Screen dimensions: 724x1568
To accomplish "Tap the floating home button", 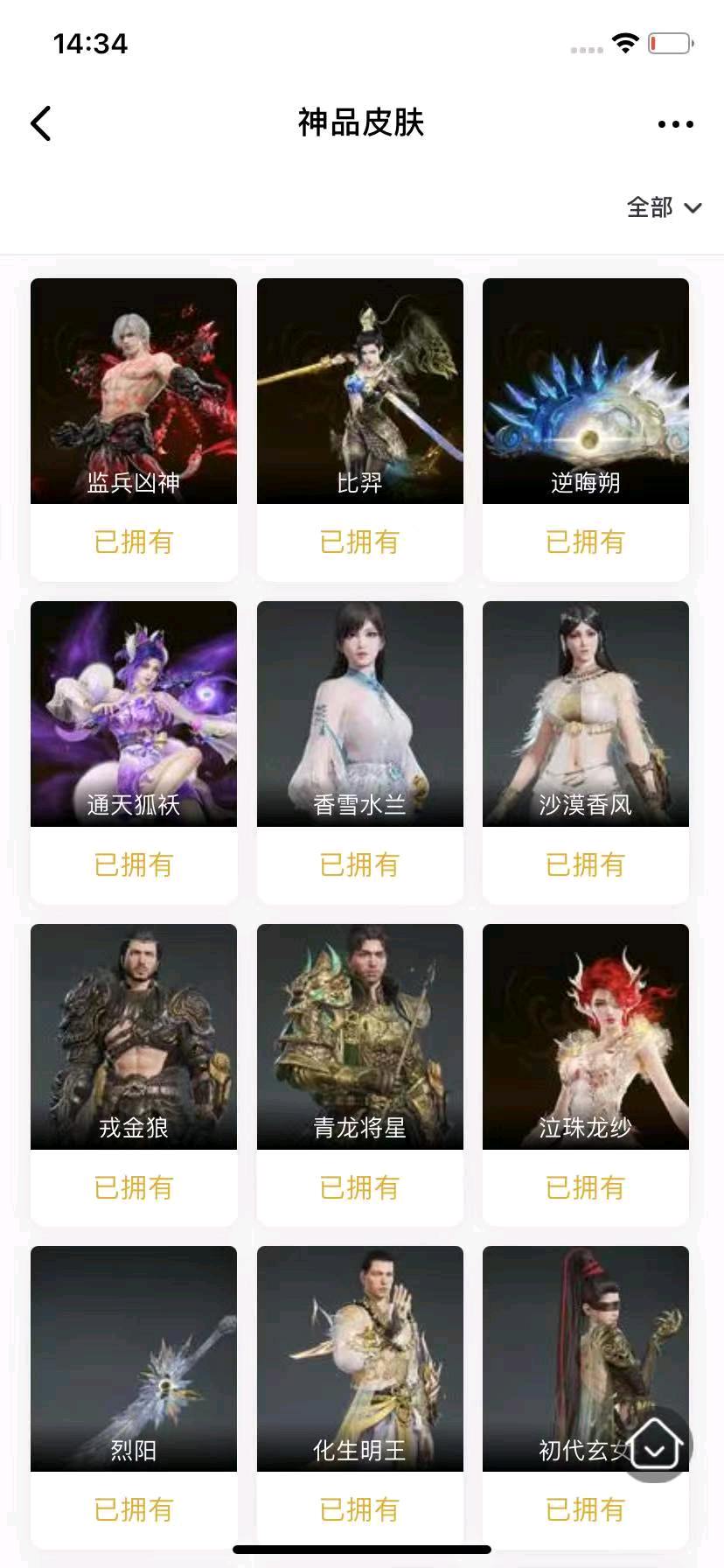I will pyautogui.click(x=657, y=1445).
